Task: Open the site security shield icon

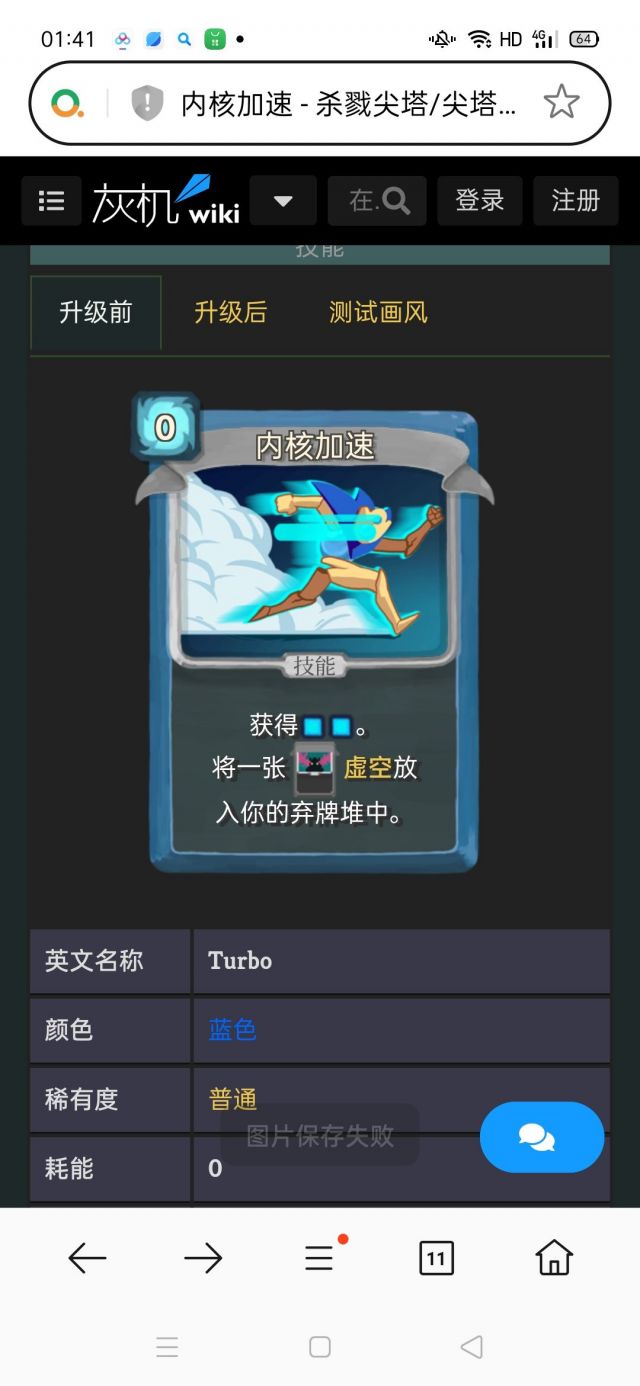Action: (147, 103)
